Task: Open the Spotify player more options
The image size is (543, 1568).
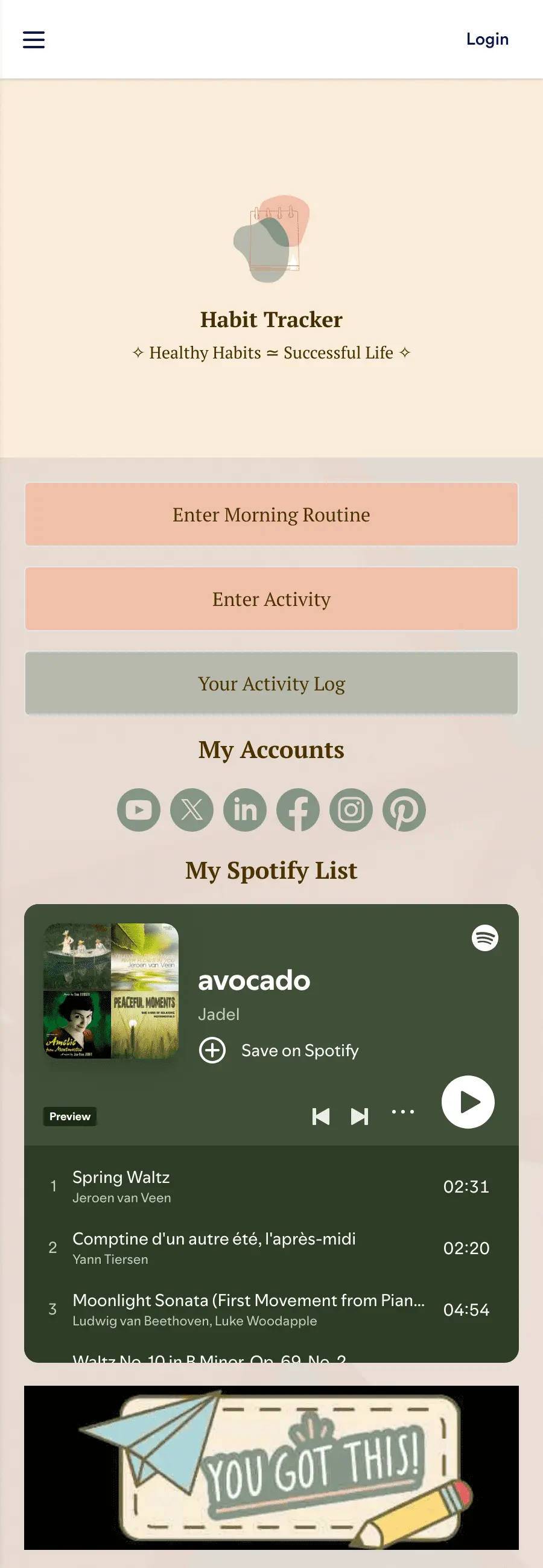Action: (403, 1112)
